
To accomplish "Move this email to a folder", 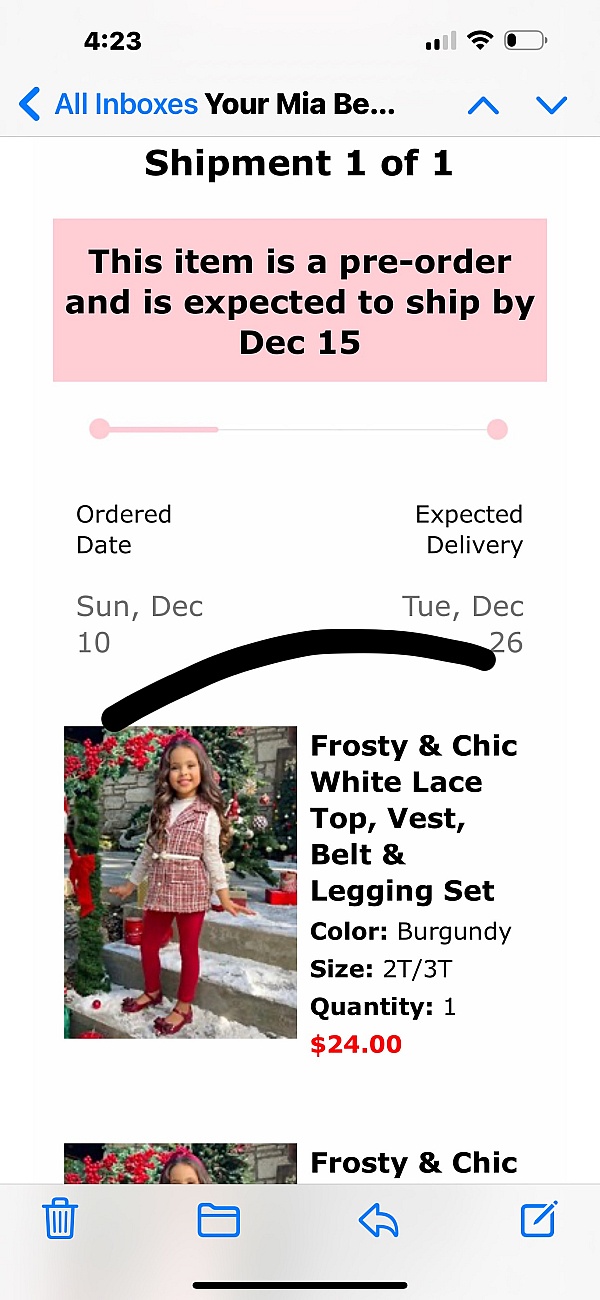I will tap(218, 1220).
